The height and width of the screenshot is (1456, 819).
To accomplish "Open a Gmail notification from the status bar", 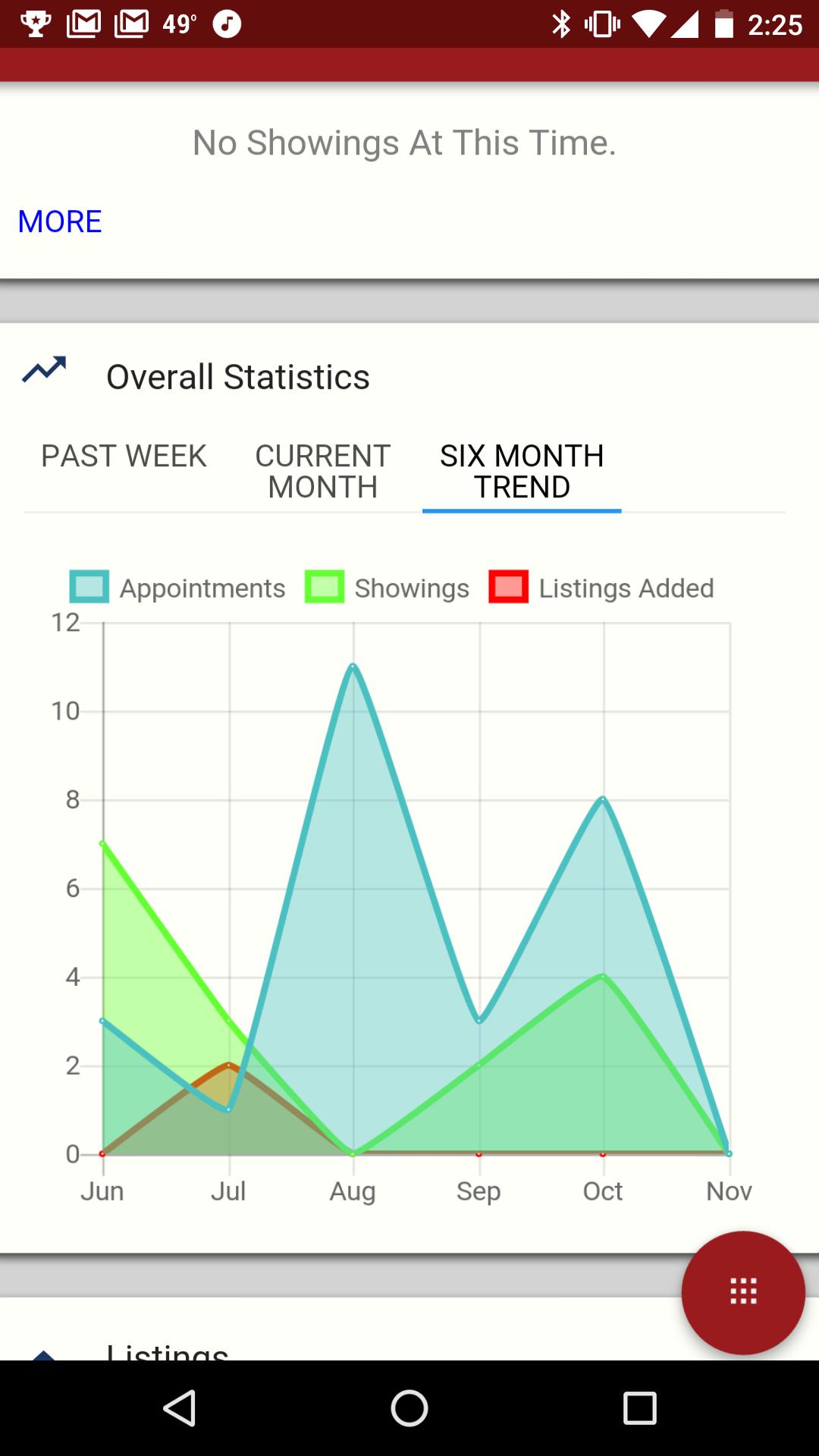I will (83, 23).
